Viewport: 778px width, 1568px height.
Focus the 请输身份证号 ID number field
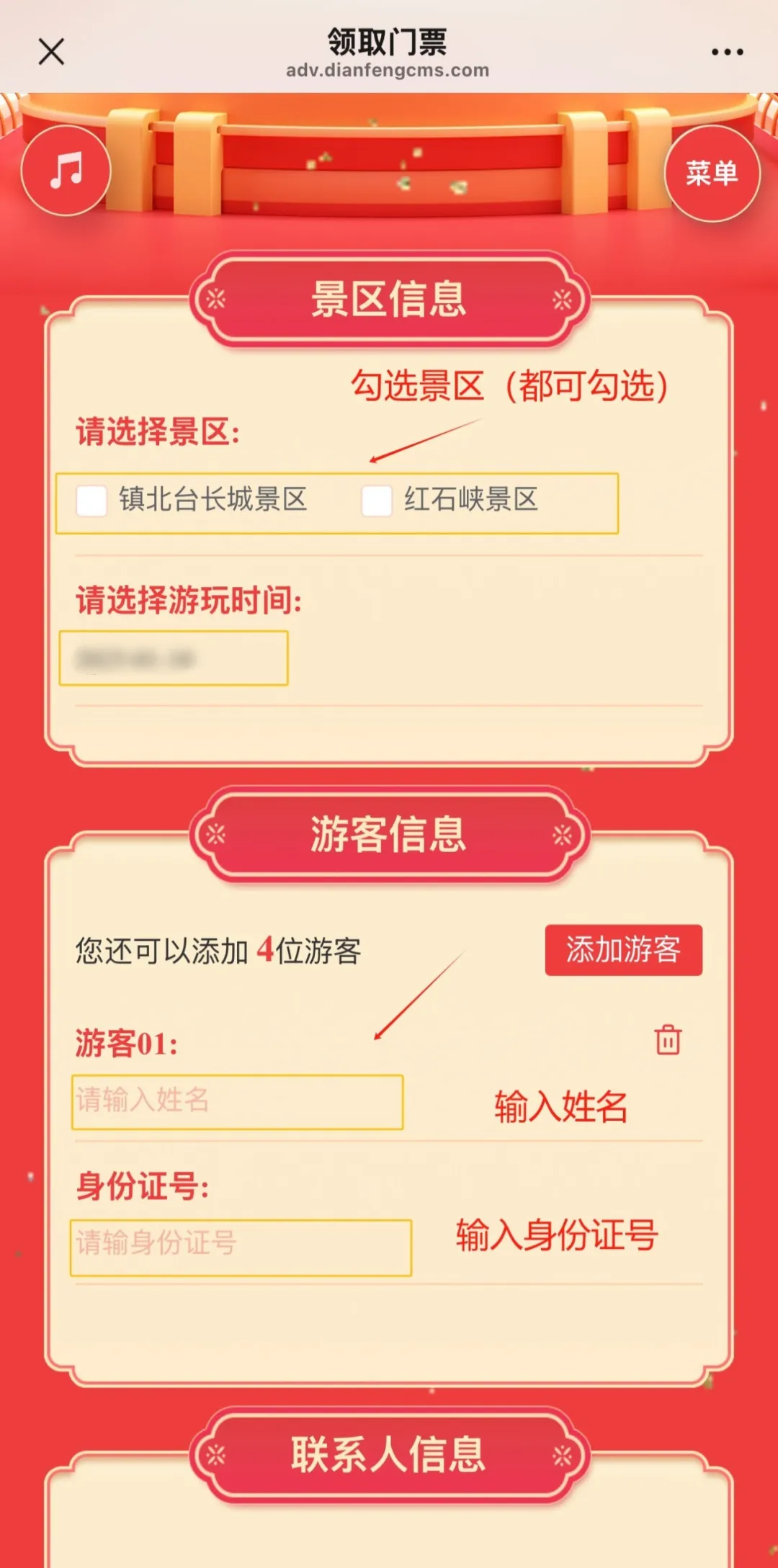click(x=241, y=1247)
